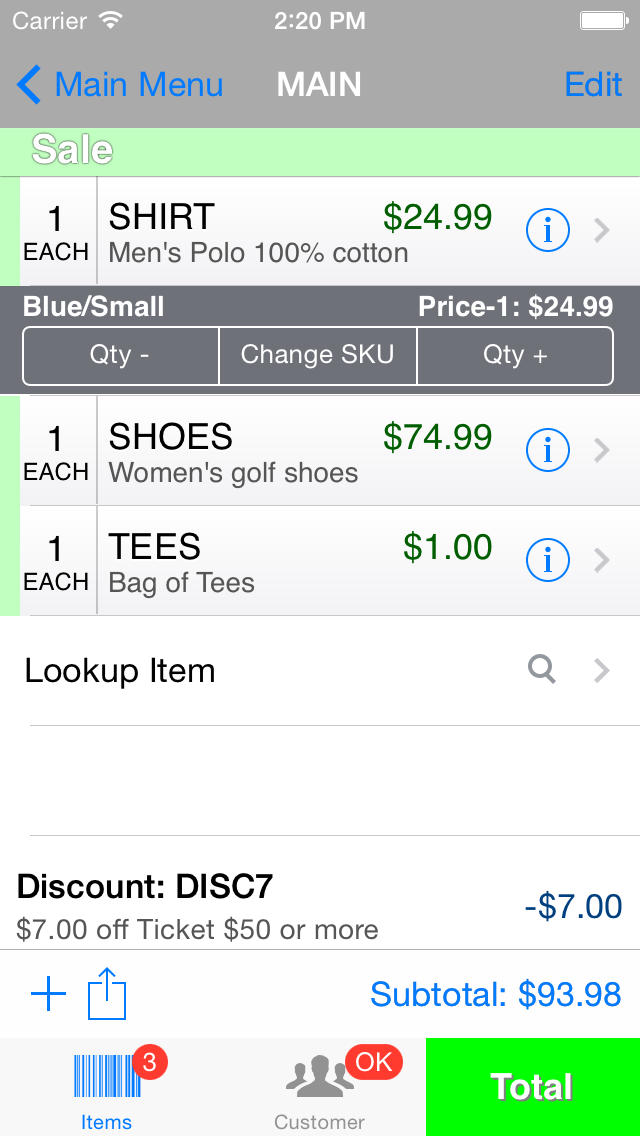This screenshot has height=1136, width=640.
Task: Decrease quantity with Qty -
Action: pyautogui.click(x=121, y=355)
